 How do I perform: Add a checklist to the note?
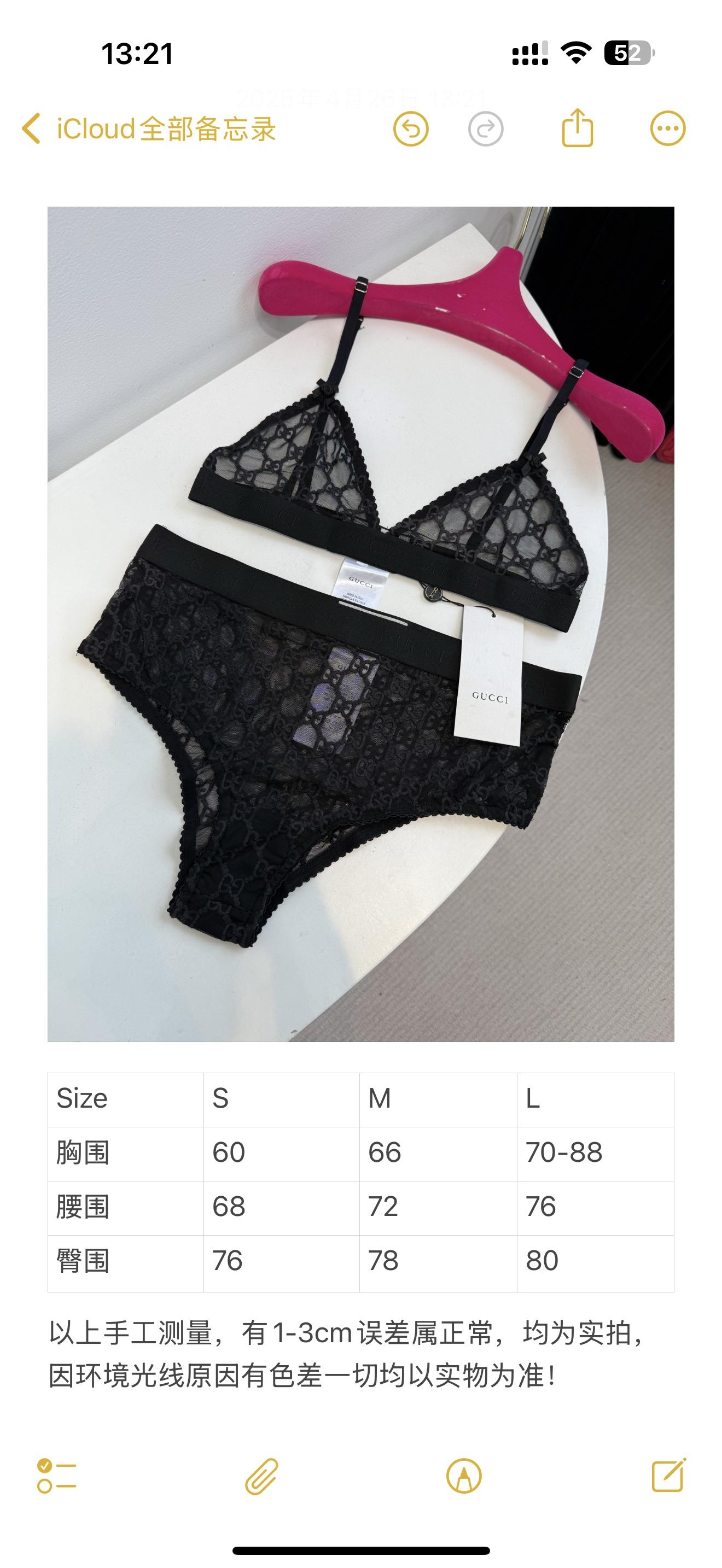56,1476
